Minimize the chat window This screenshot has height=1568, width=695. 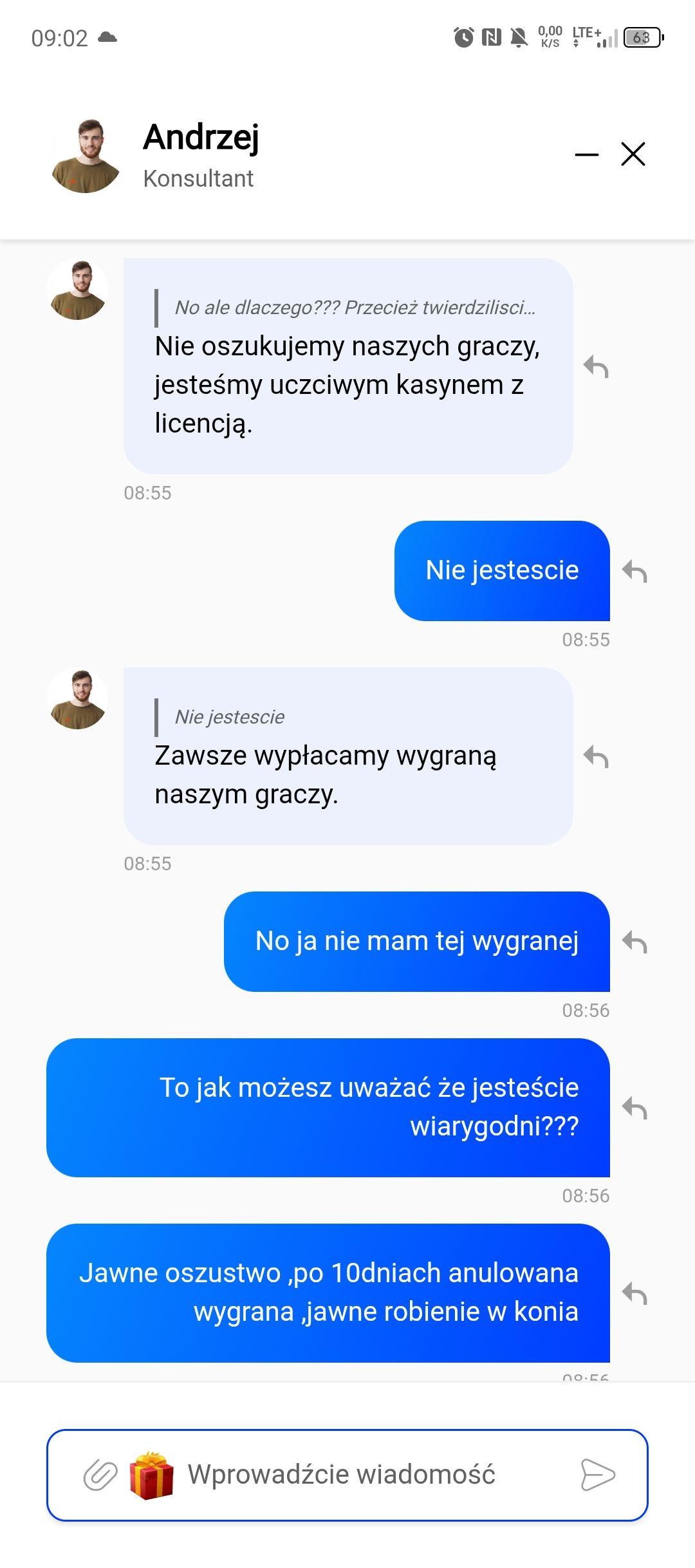point(586,154)
